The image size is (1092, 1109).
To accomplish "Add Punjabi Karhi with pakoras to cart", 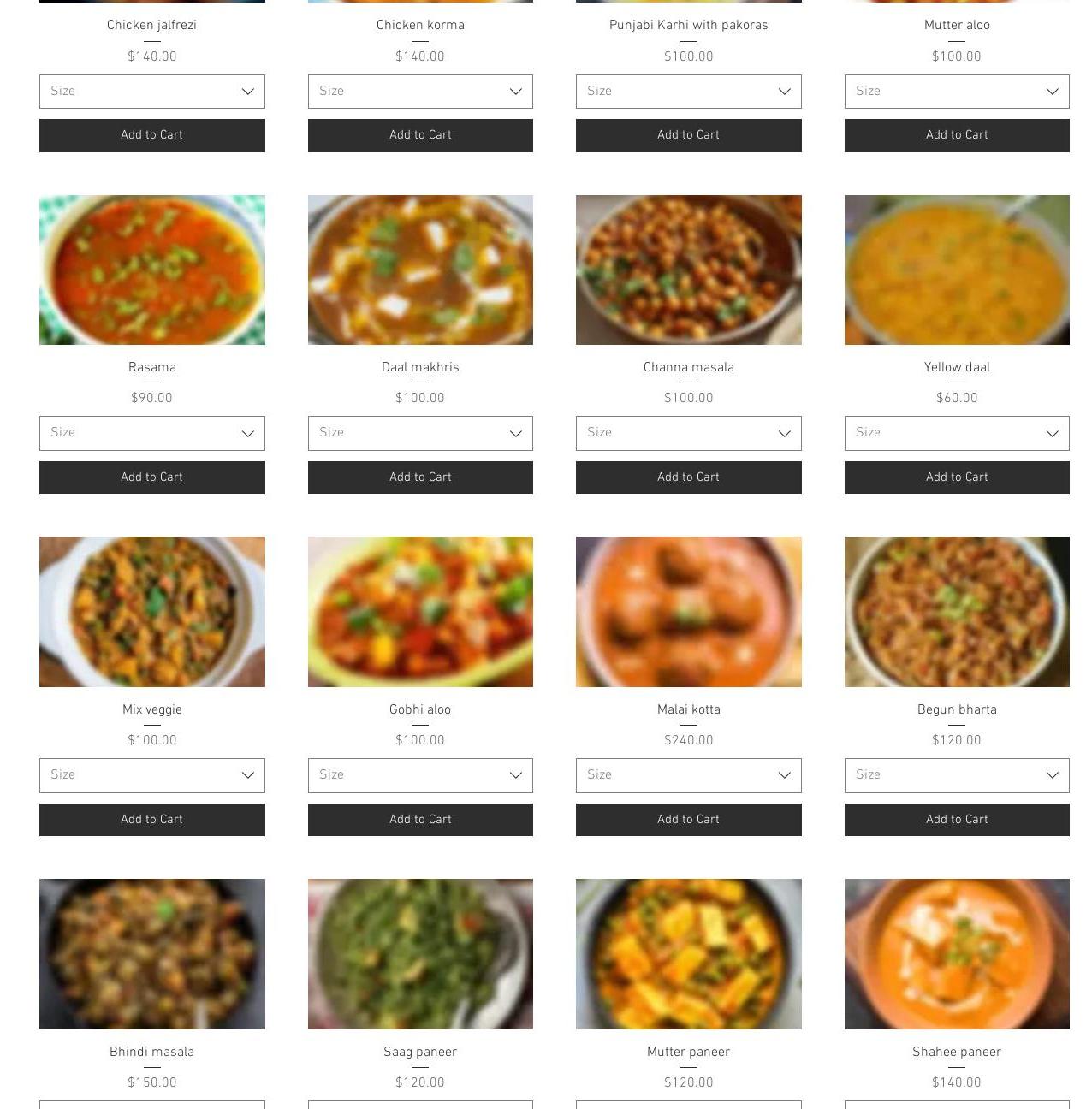I will (688, 135).
